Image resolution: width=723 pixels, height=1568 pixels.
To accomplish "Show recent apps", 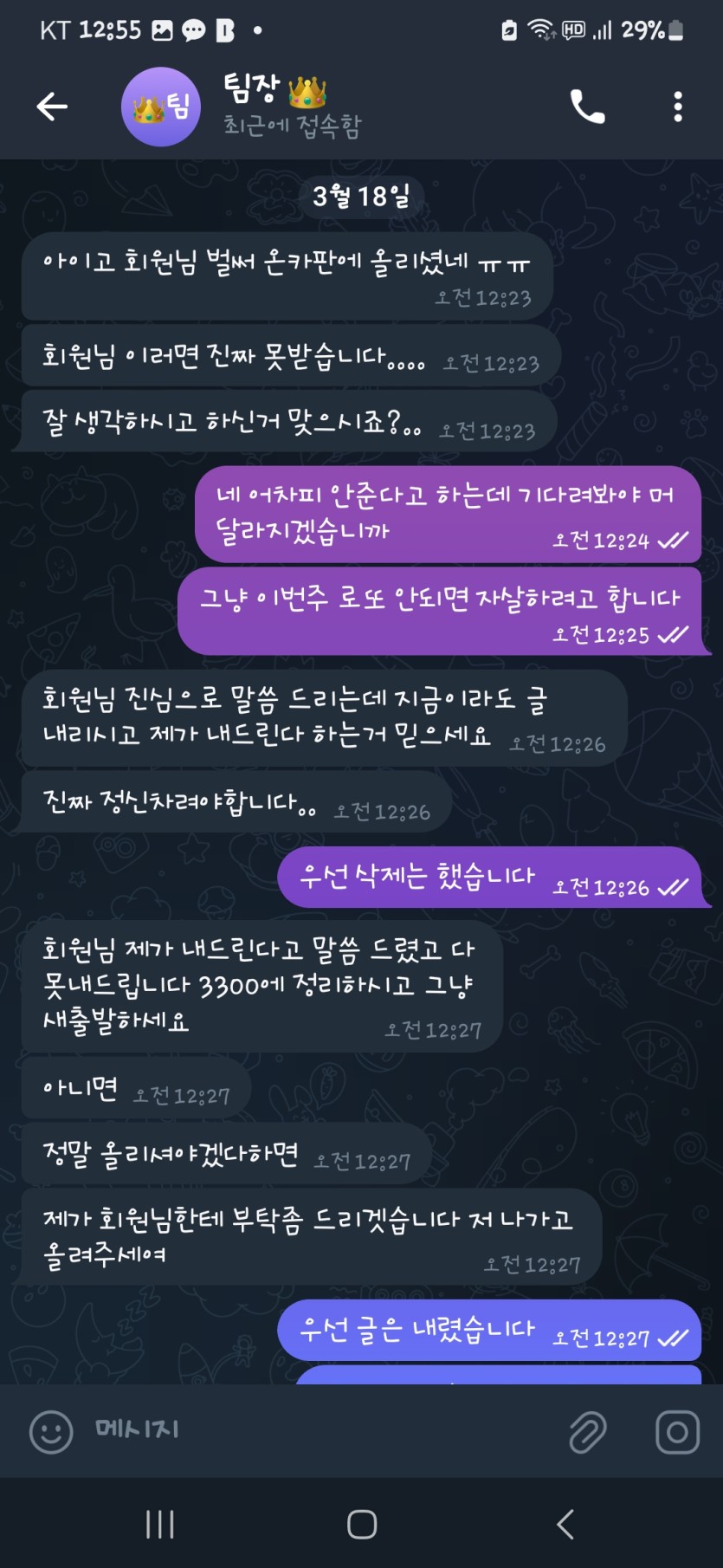I will pos(160,1524).
